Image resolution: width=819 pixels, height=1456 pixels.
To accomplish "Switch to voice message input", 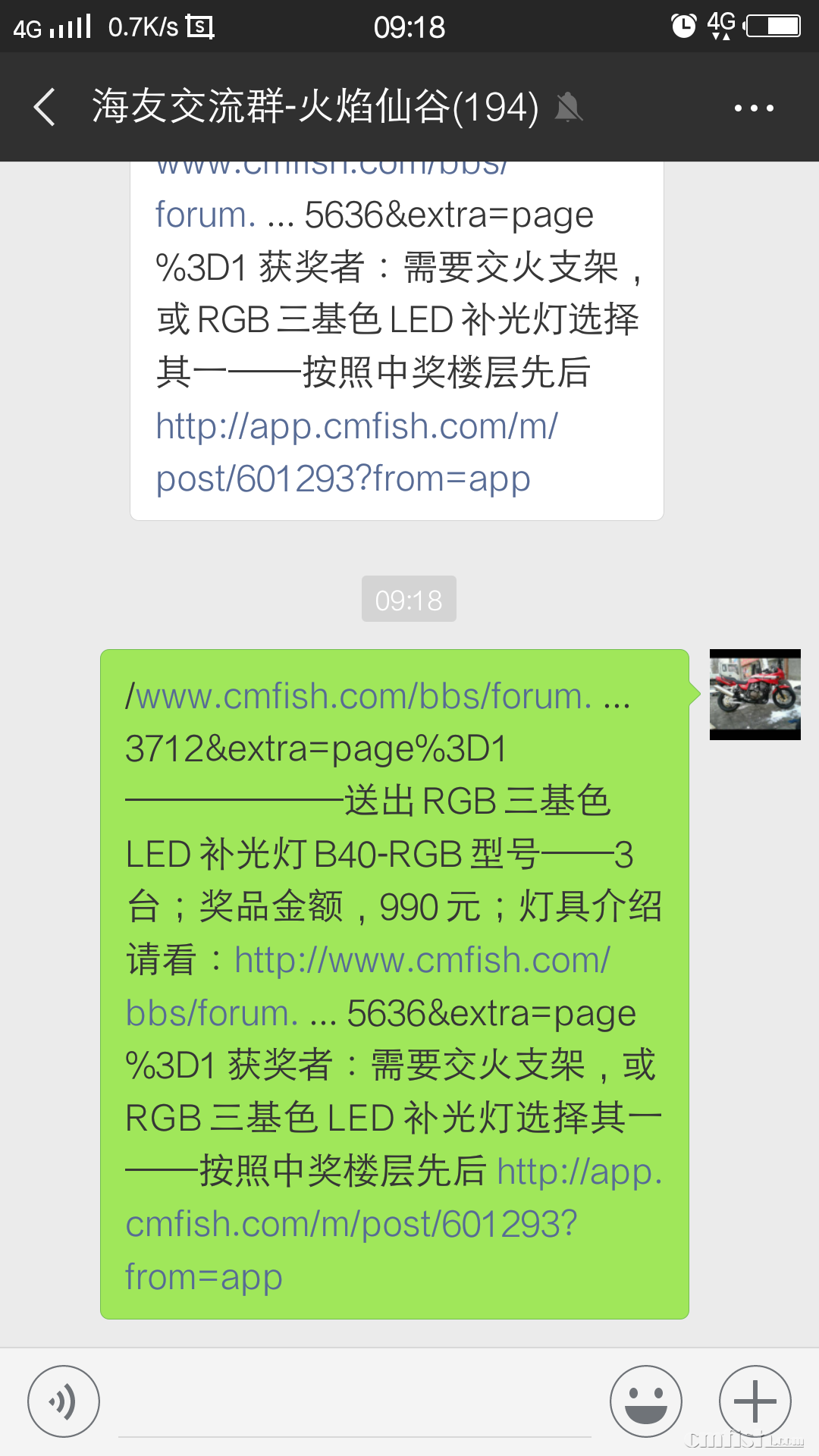I will [x=64, y=1401].
